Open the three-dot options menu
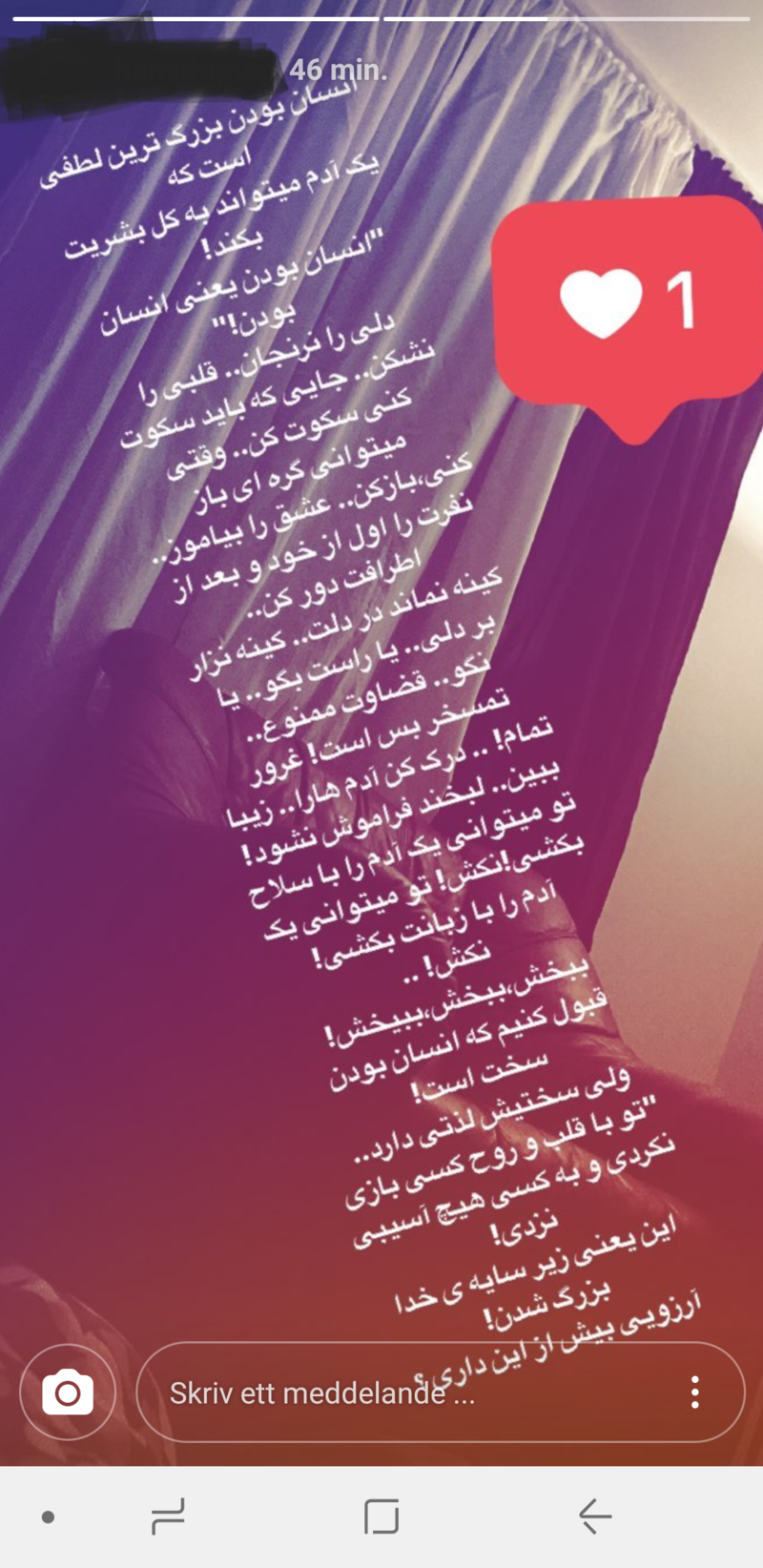This screenshot has height=1568, width=763. (695, 1393)
